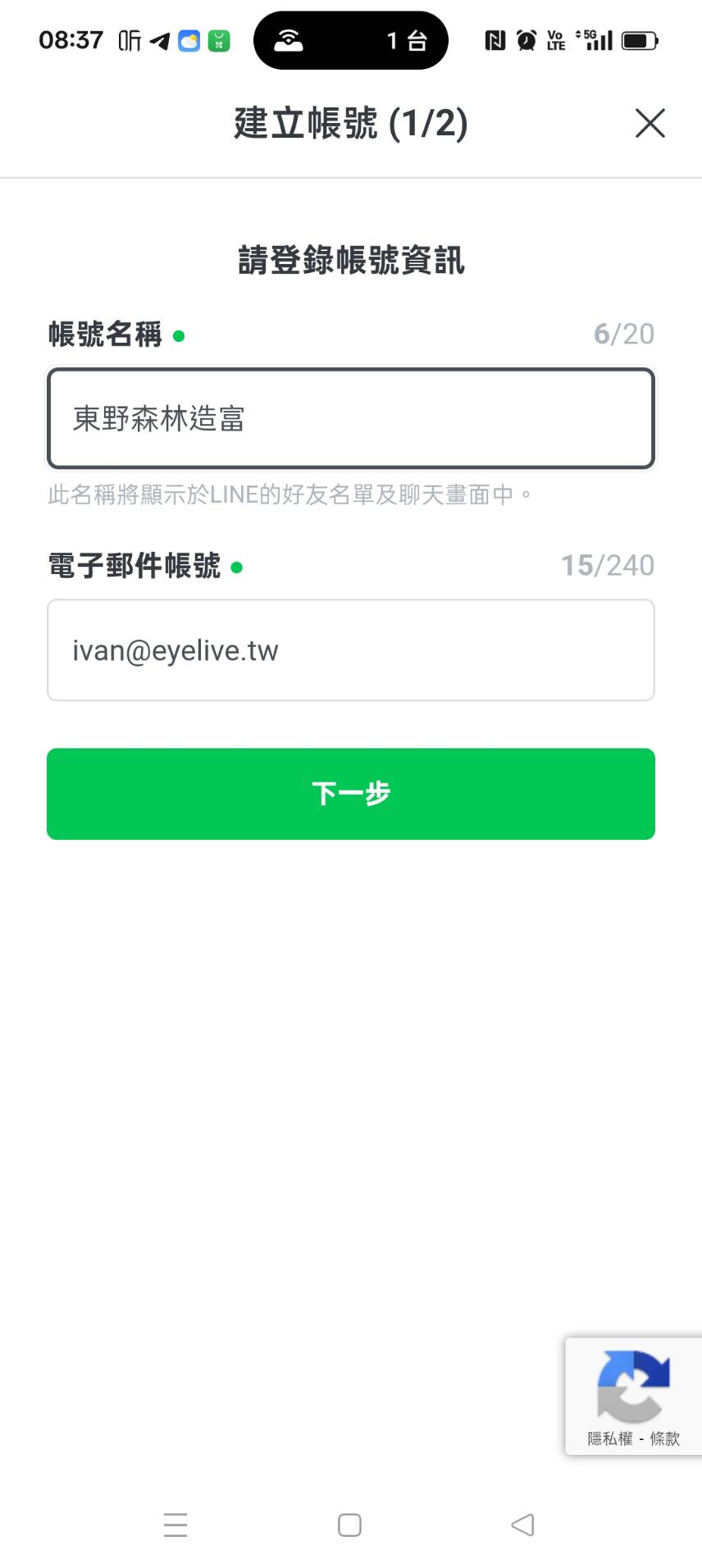Close the account creation screen

click(650, 124)
